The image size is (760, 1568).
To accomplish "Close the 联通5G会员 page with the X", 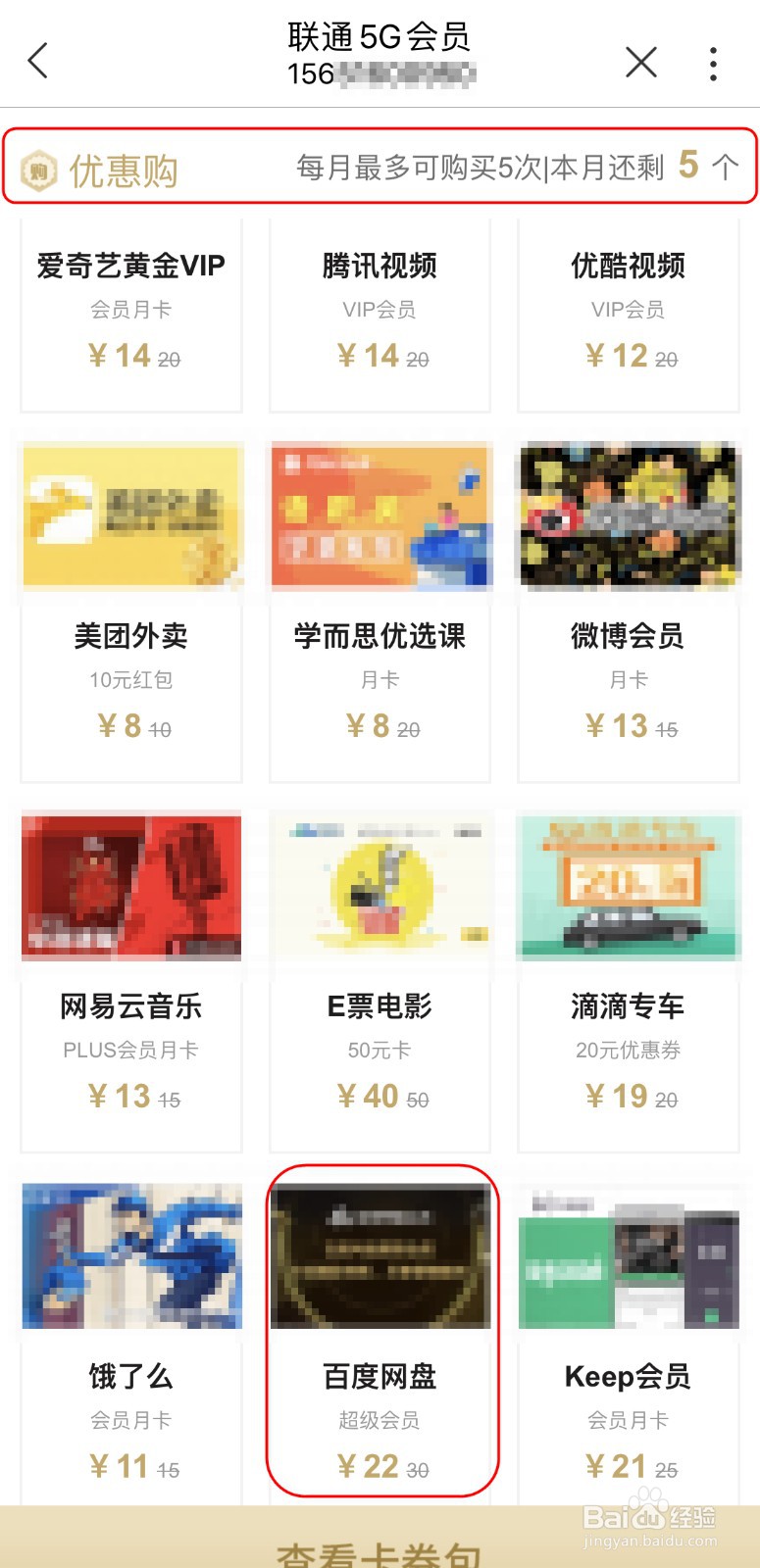I will point(640,61).
